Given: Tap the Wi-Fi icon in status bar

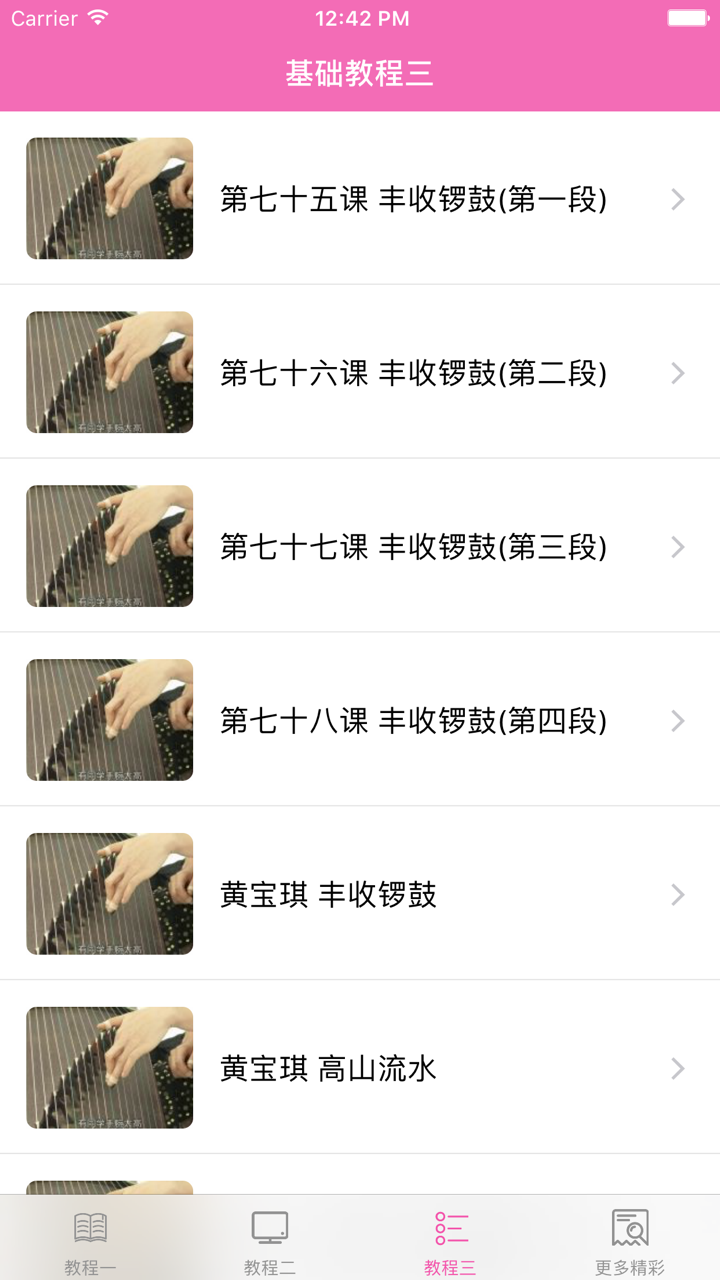Looking at the screenshot, I should coord(95,18).
